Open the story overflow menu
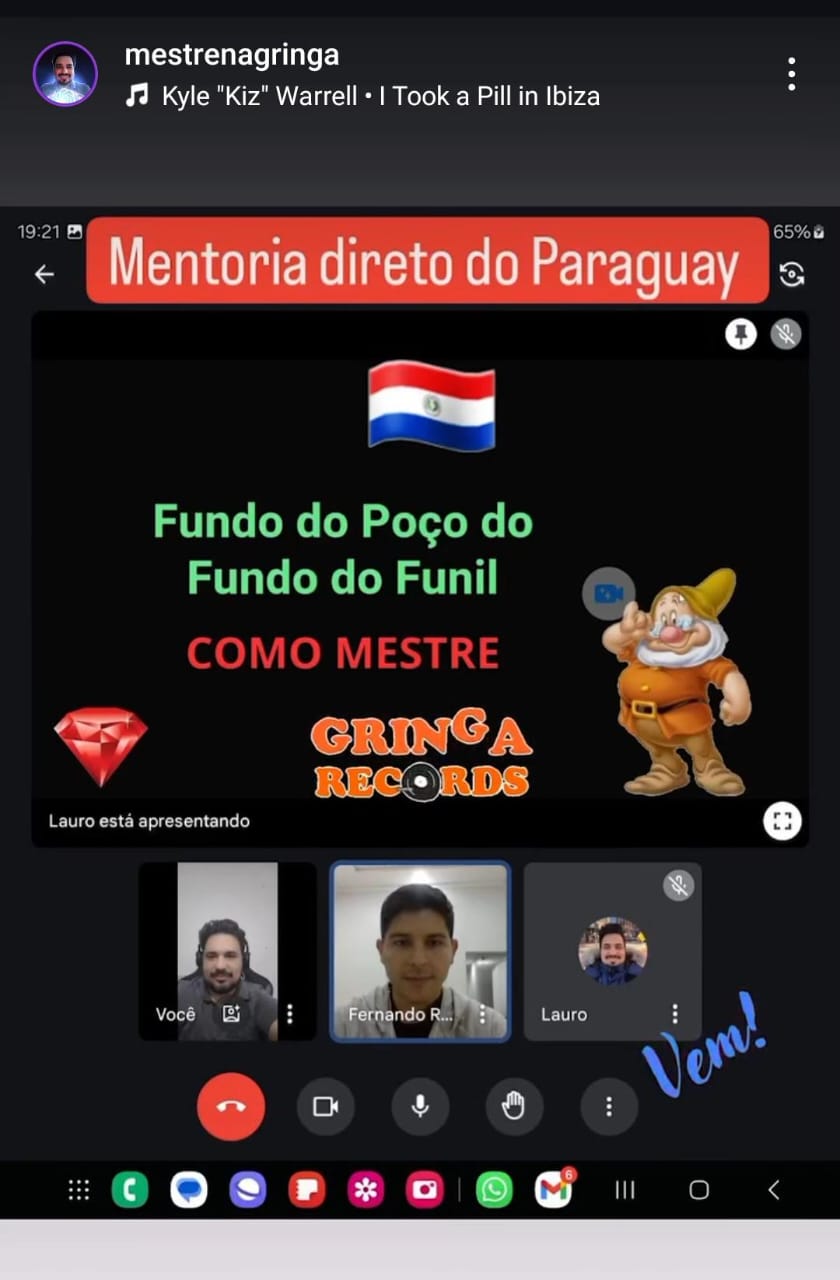The image size is (840, 1280). (791, 74)
